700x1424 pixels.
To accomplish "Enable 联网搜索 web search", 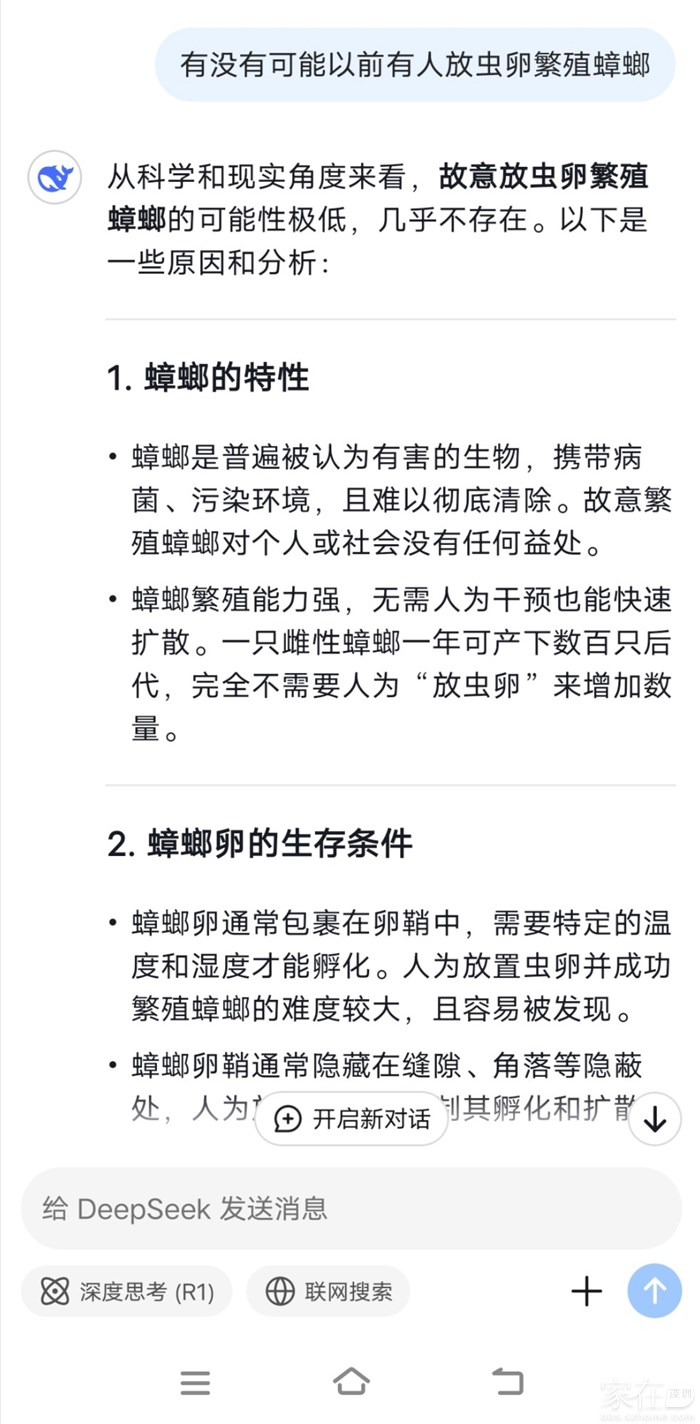I will [x=328, y=1291].
